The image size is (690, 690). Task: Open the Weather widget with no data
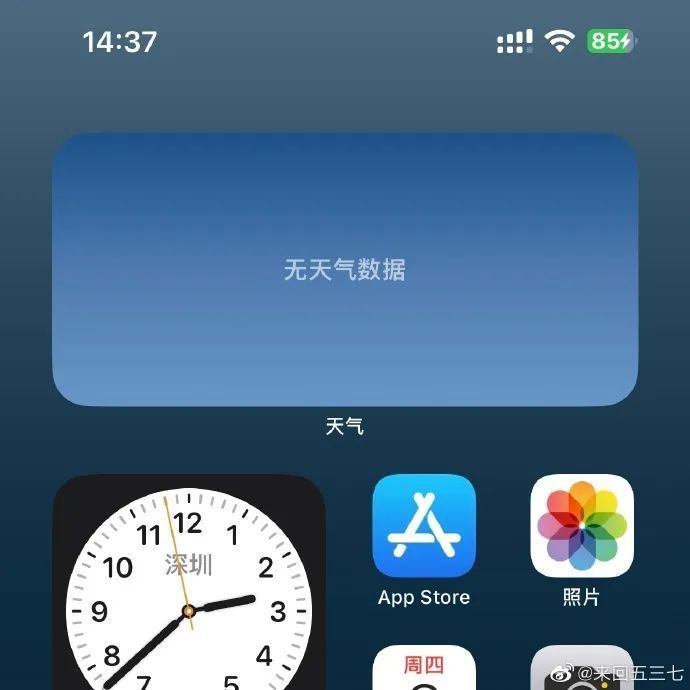(345, 270)
